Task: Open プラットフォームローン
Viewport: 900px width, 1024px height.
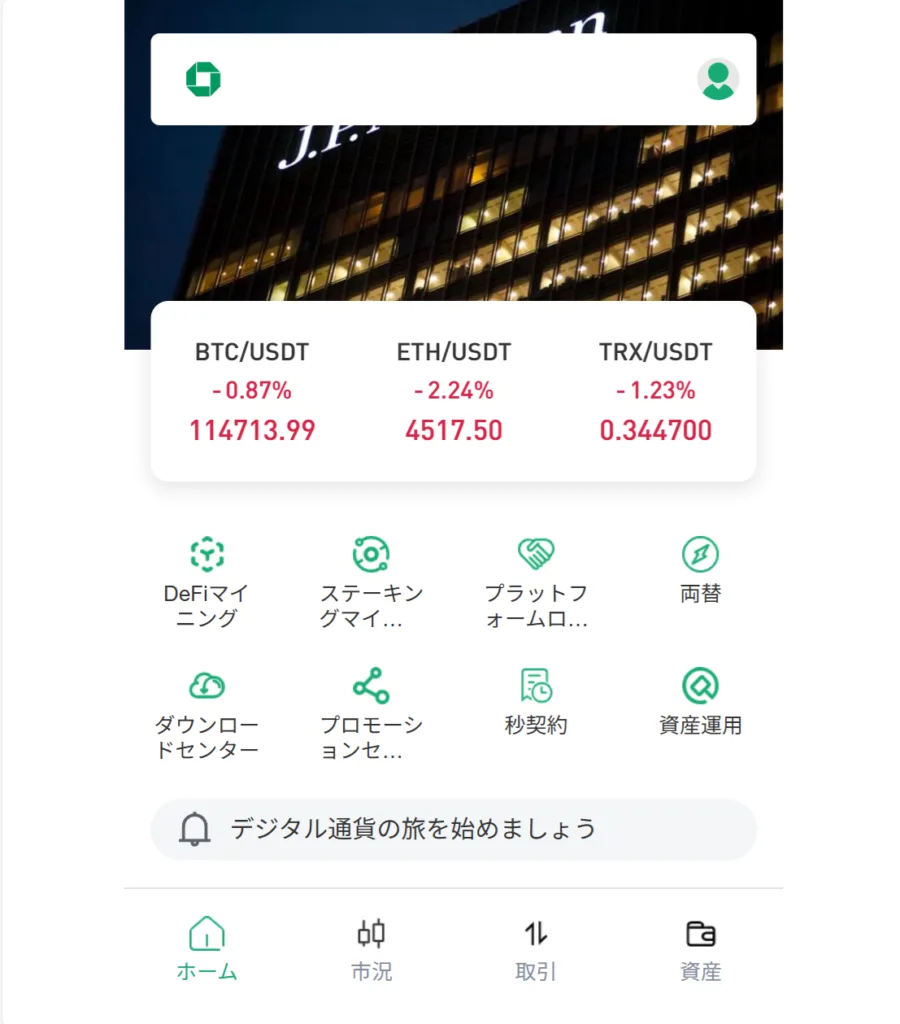Action: [x=536, y=582]
